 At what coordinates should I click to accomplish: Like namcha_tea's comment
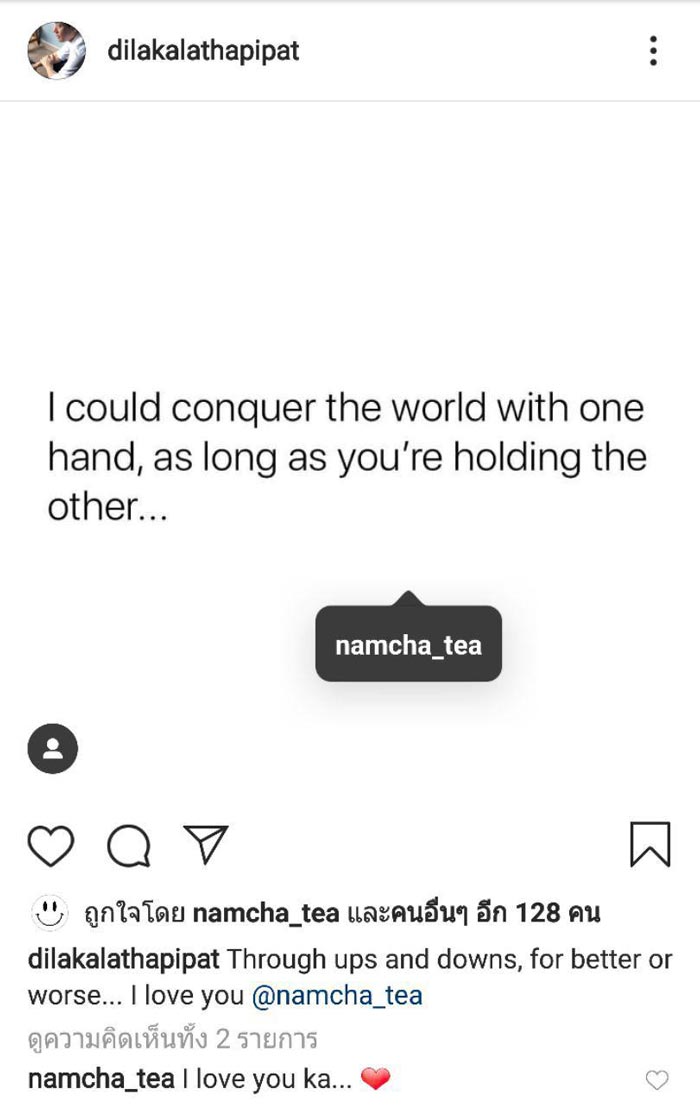coord(656,1080)
